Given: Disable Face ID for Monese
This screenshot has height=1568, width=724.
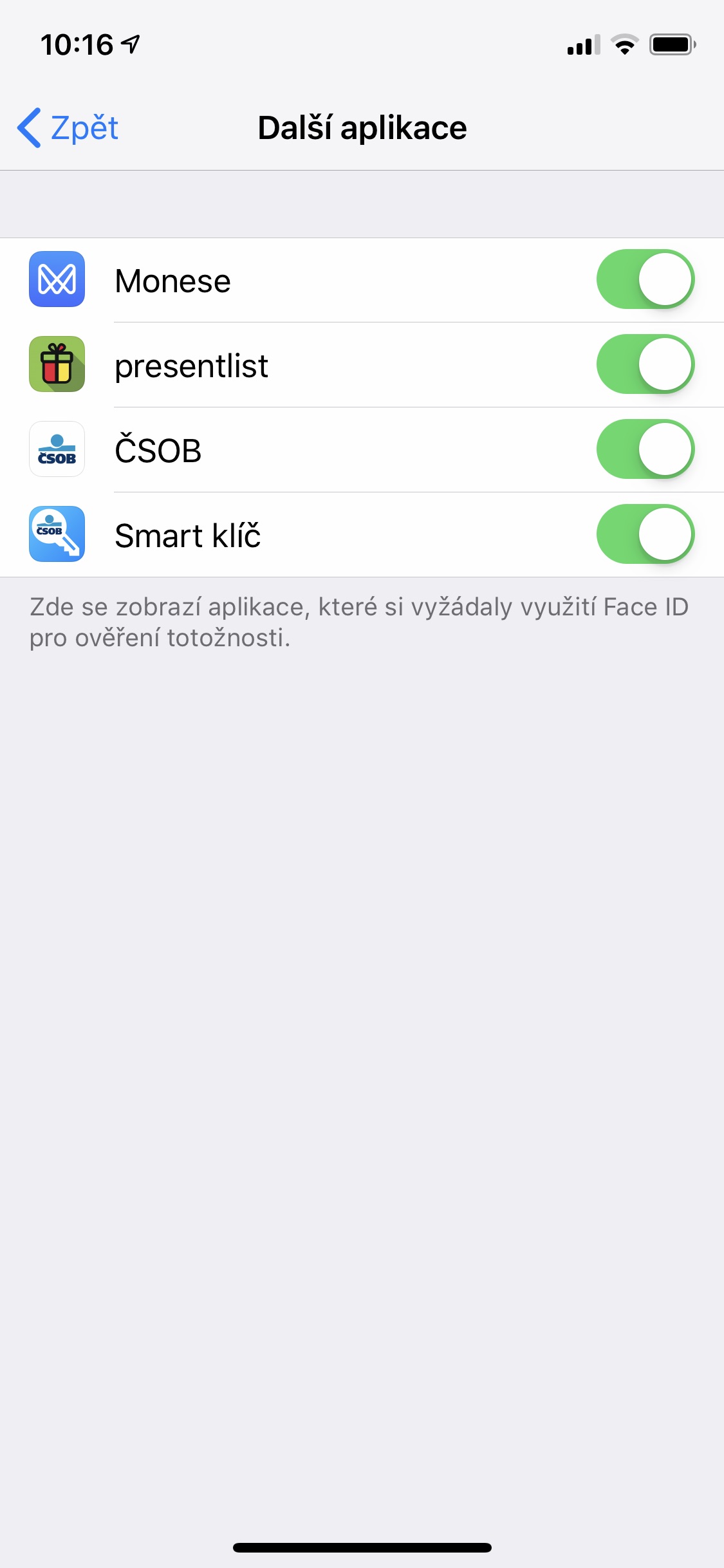Looking at the screenshot, I should point(646,279).
